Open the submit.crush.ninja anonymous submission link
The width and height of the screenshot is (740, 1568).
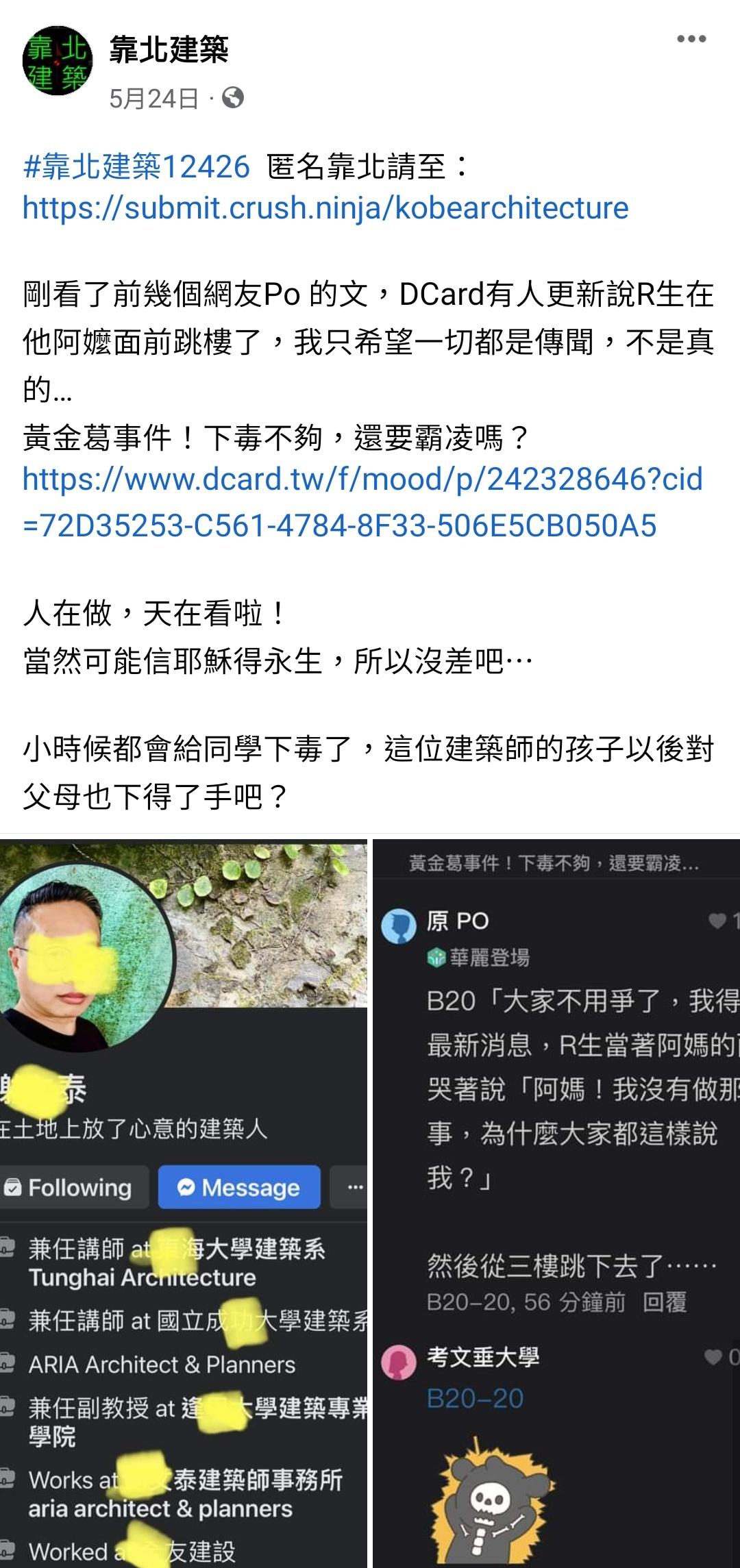pos(325,208)
